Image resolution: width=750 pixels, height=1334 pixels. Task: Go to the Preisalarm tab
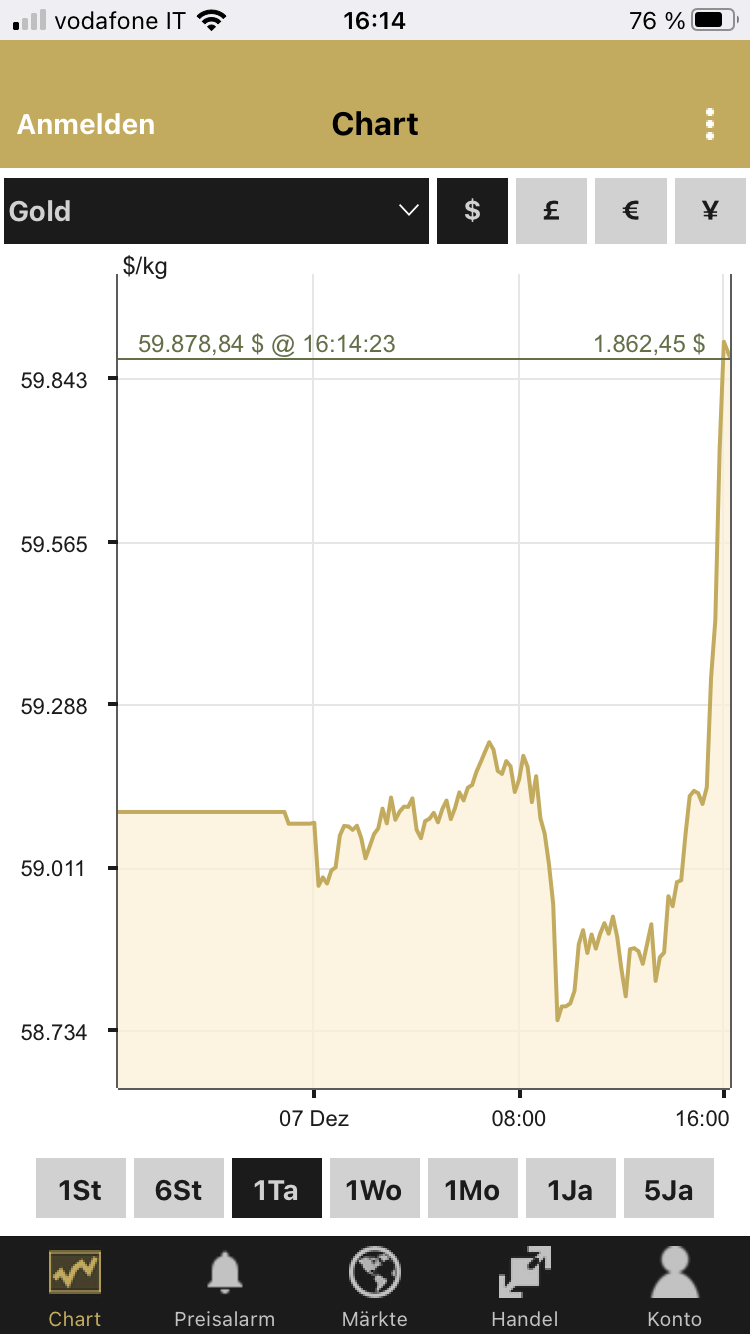224,1286
